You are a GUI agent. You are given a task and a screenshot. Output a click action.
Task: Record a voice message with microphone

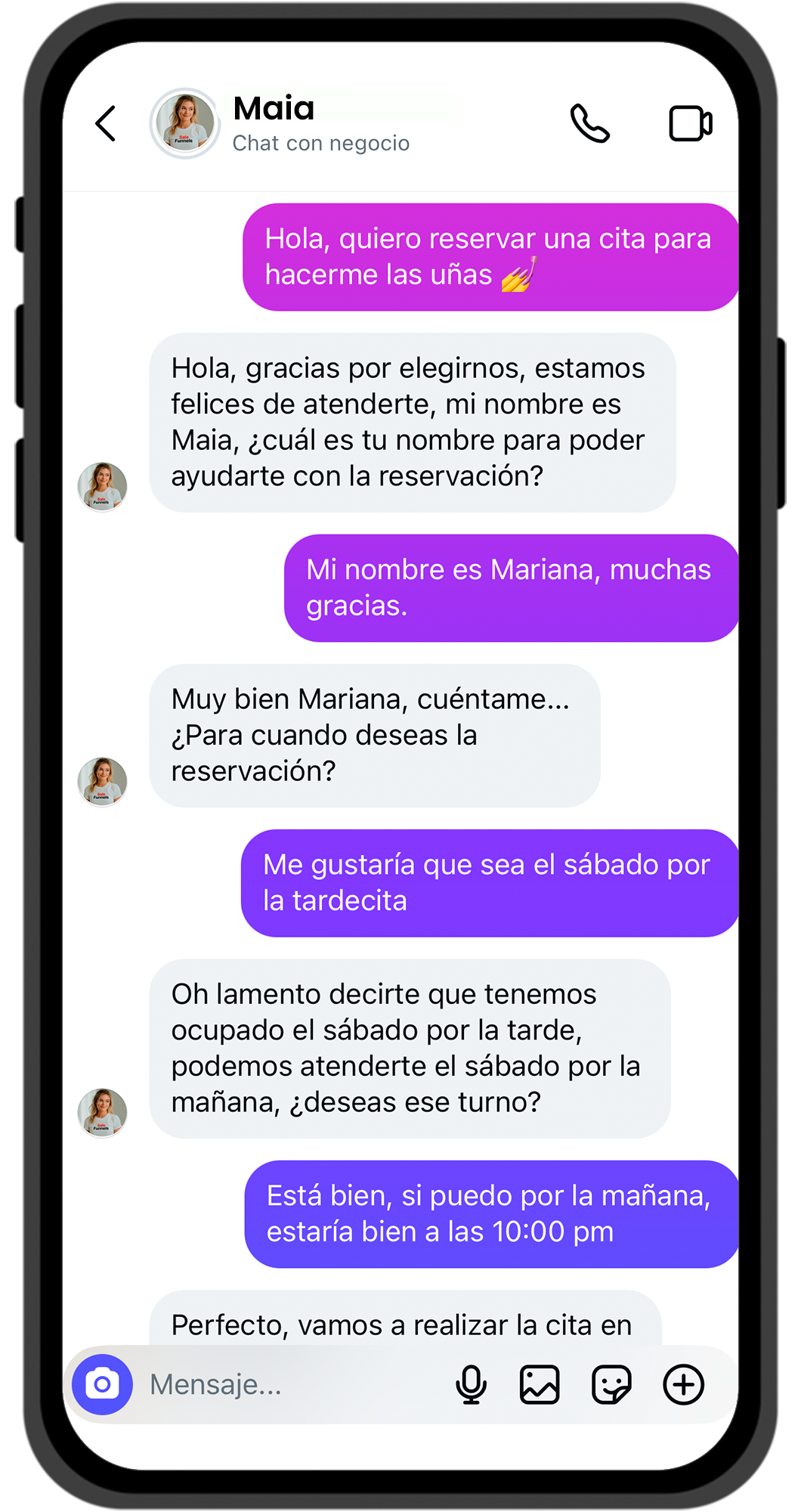click(471, 1384)
